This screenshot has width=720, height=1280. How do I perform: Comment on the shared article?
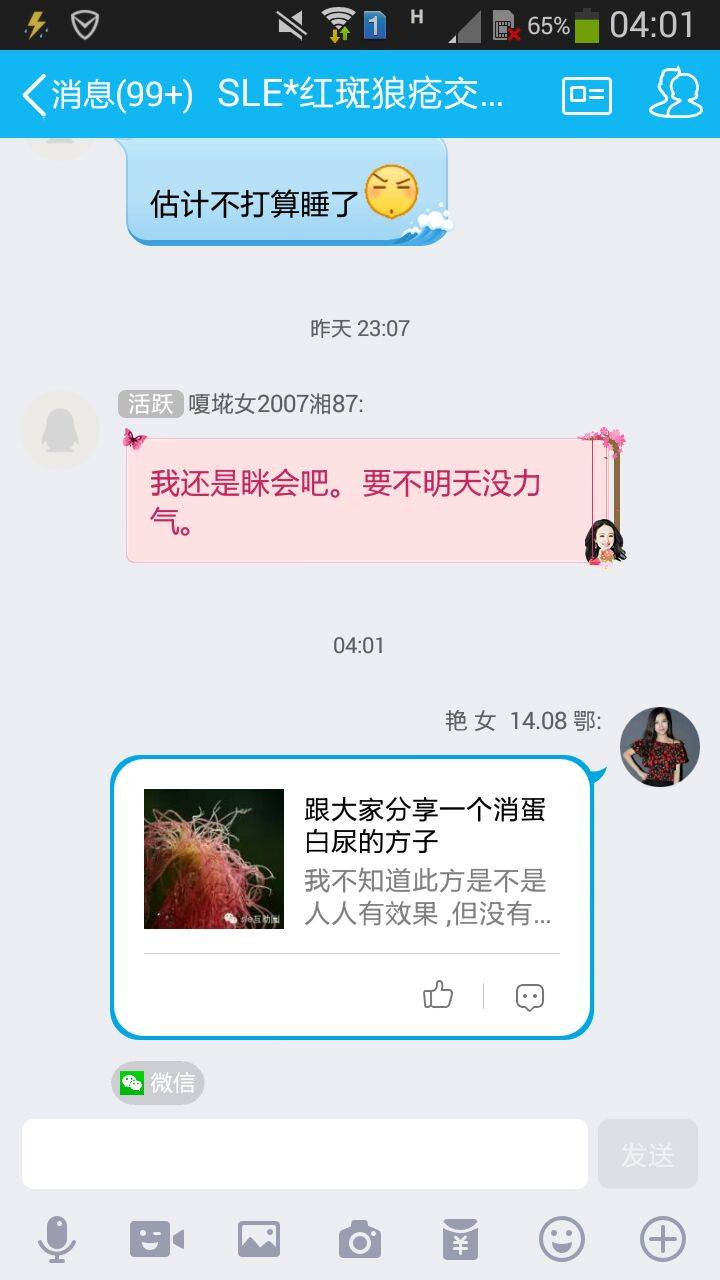(x=529, y=996)
